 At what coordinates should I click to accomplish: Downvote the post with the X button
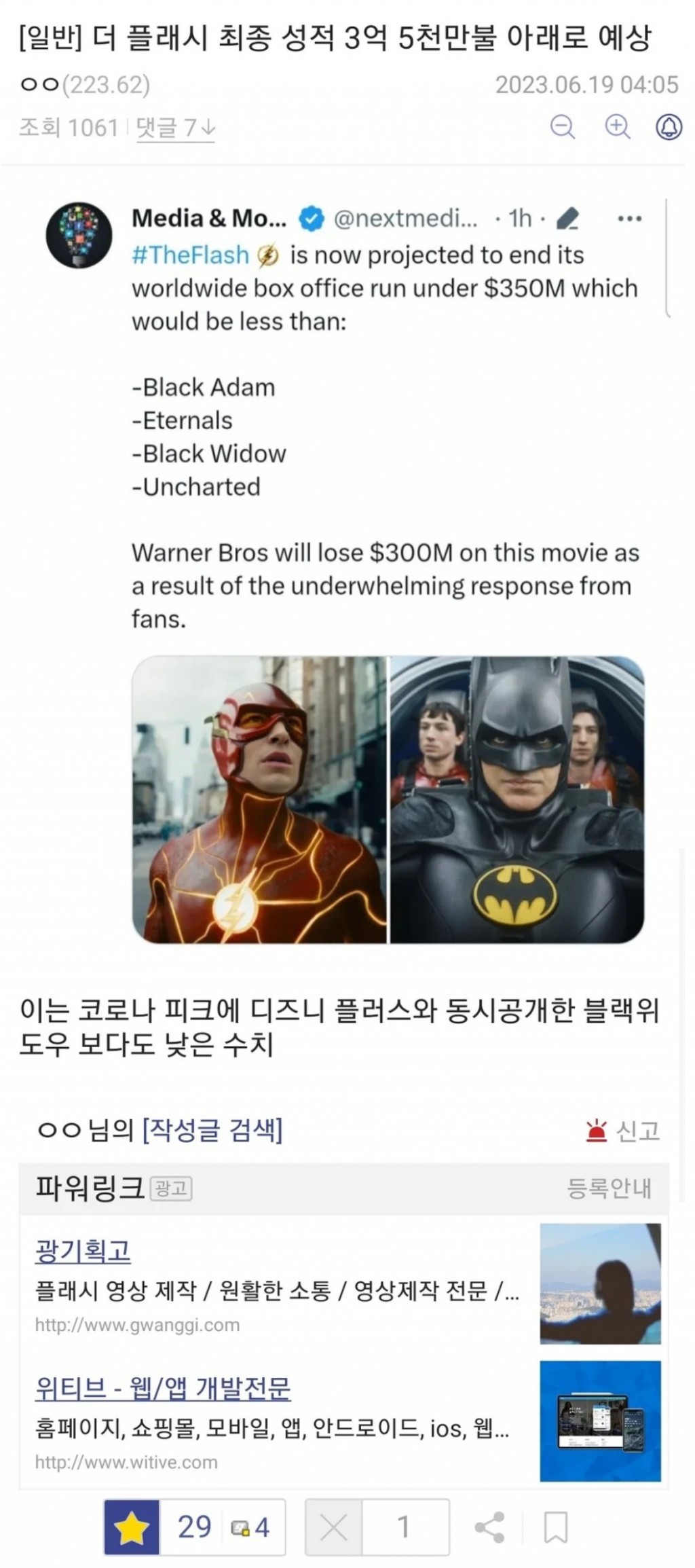[x=333, y=1527]
